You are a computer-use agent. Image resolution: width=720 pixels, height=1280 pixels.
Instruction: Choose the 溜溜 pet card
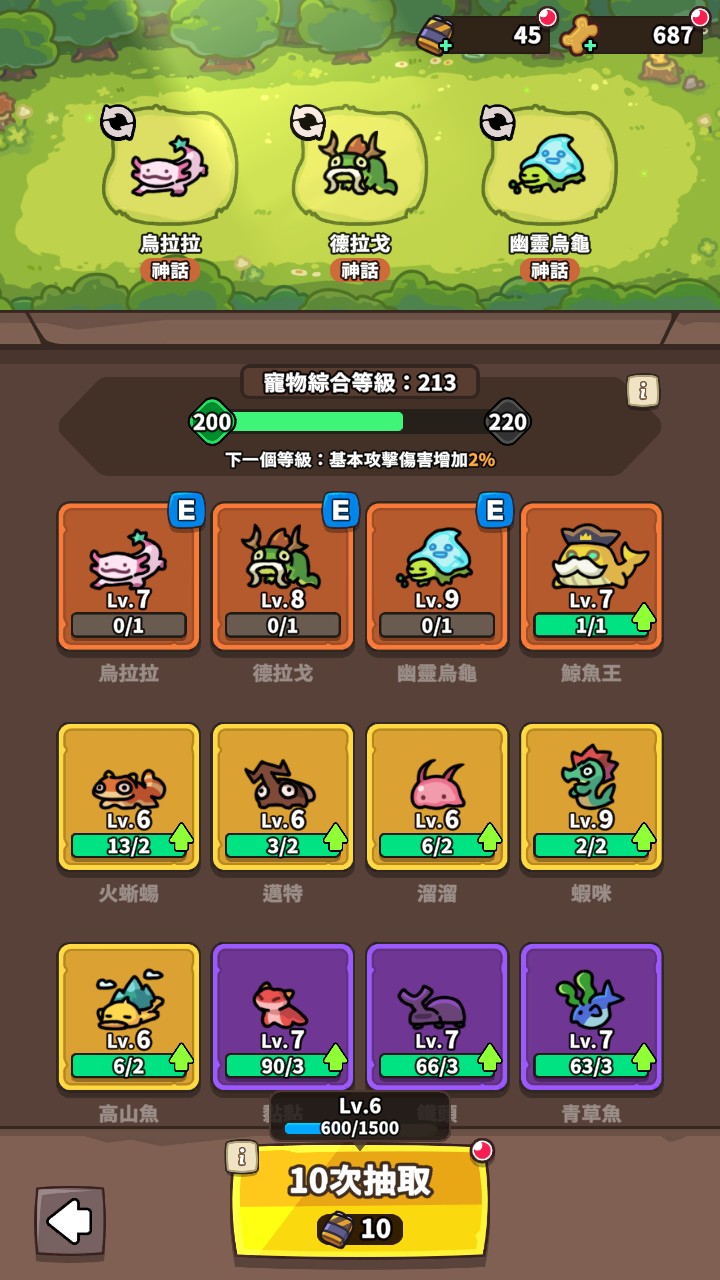click(x=437, y=796)
